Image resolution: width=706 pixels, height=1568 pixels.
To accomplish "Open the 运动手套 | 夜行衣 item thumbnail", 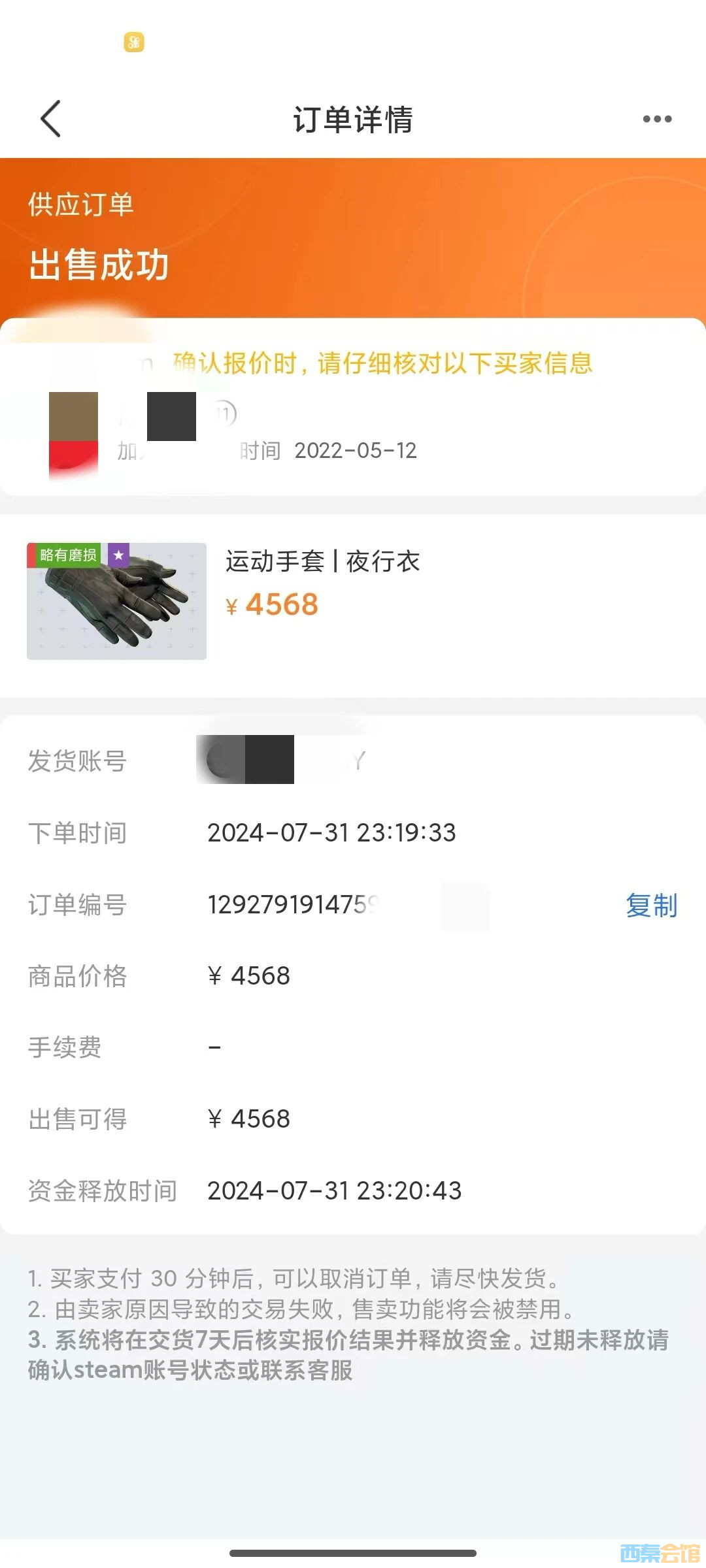I will pos(116,601).
